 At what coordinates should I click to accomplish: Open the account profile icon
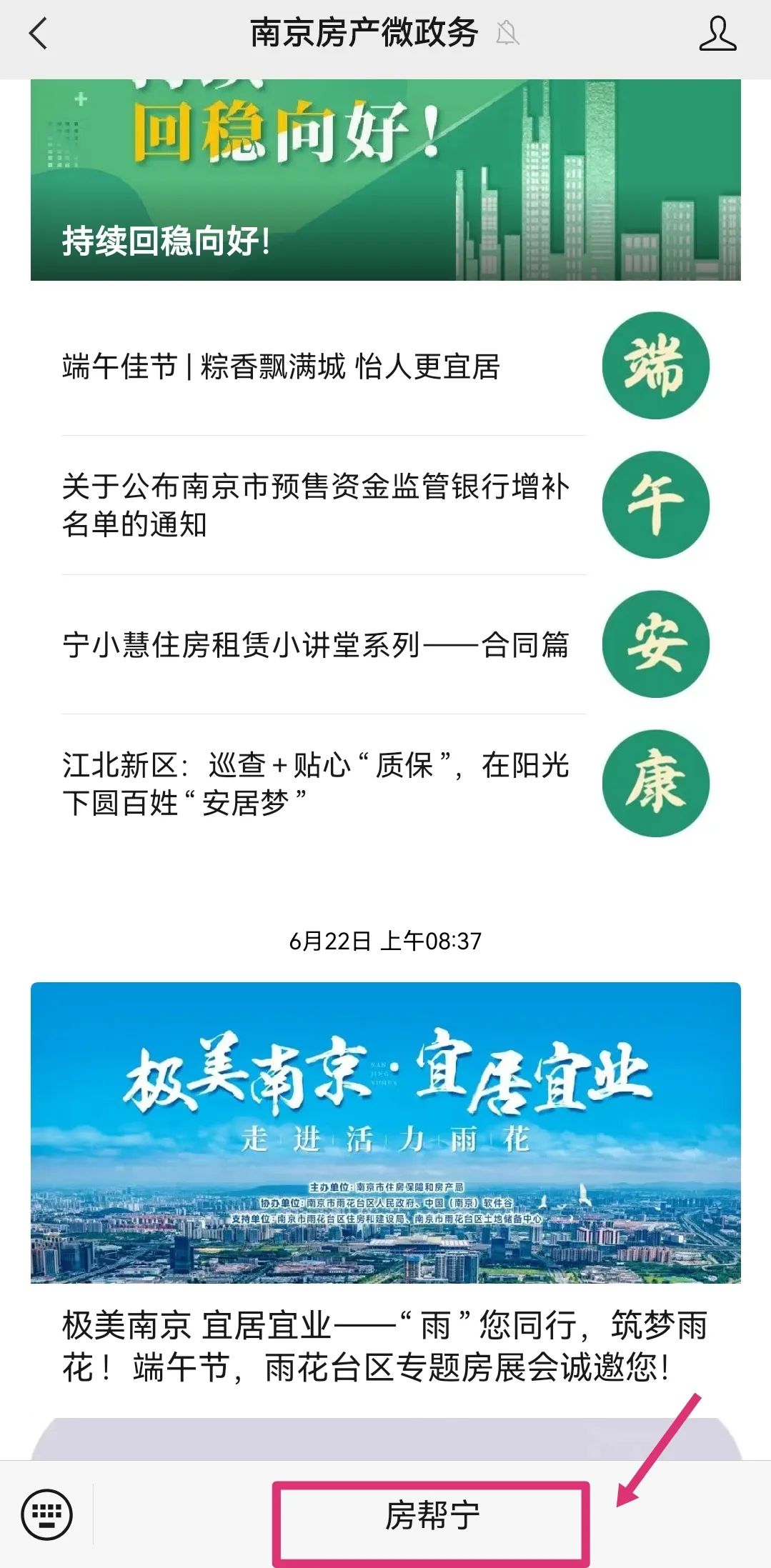tap(717, 34)
